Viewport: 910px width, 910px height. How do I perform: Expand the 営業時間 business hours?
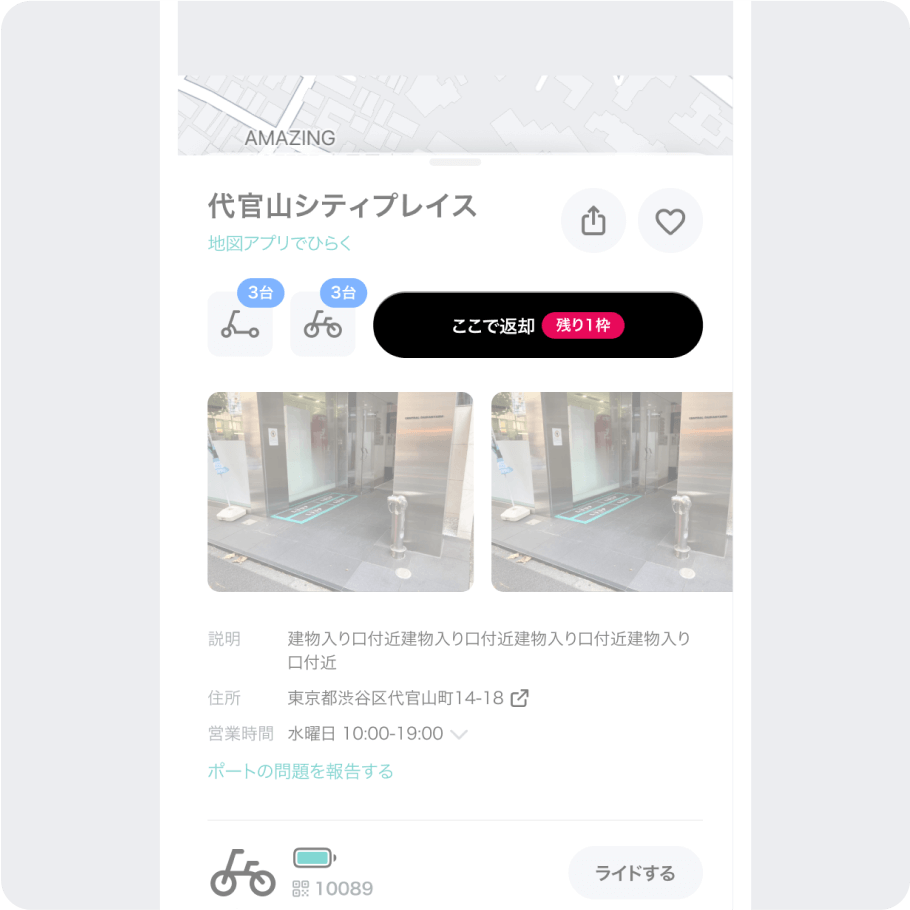click(x=459, y=734)
